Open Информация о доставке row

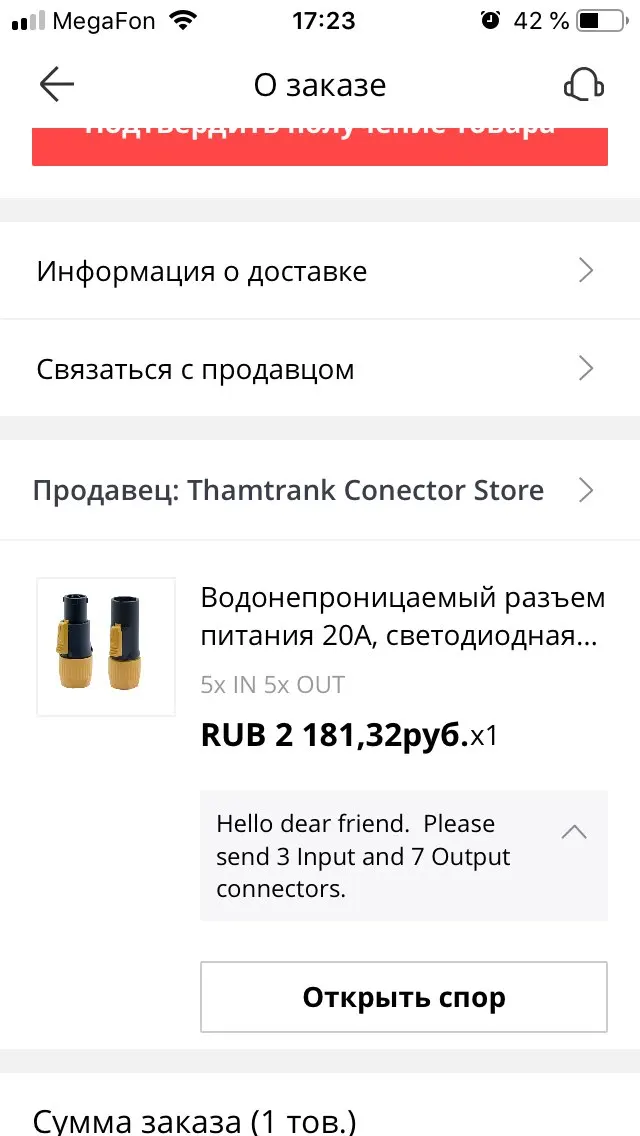pyautogui.click(x=320, y=271)
